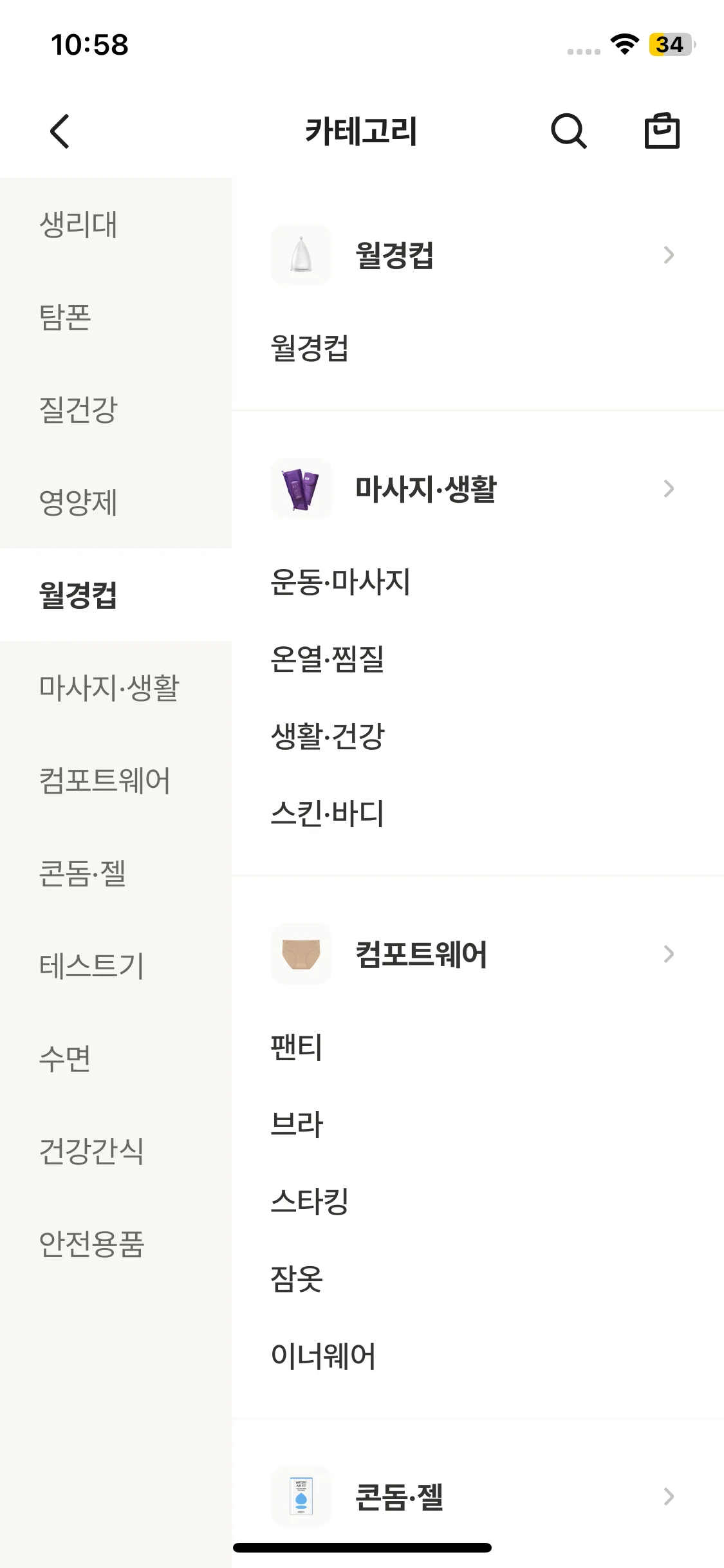Open 온열·찜질 subcategory
Screen dimensions: 724x1568
328,659
